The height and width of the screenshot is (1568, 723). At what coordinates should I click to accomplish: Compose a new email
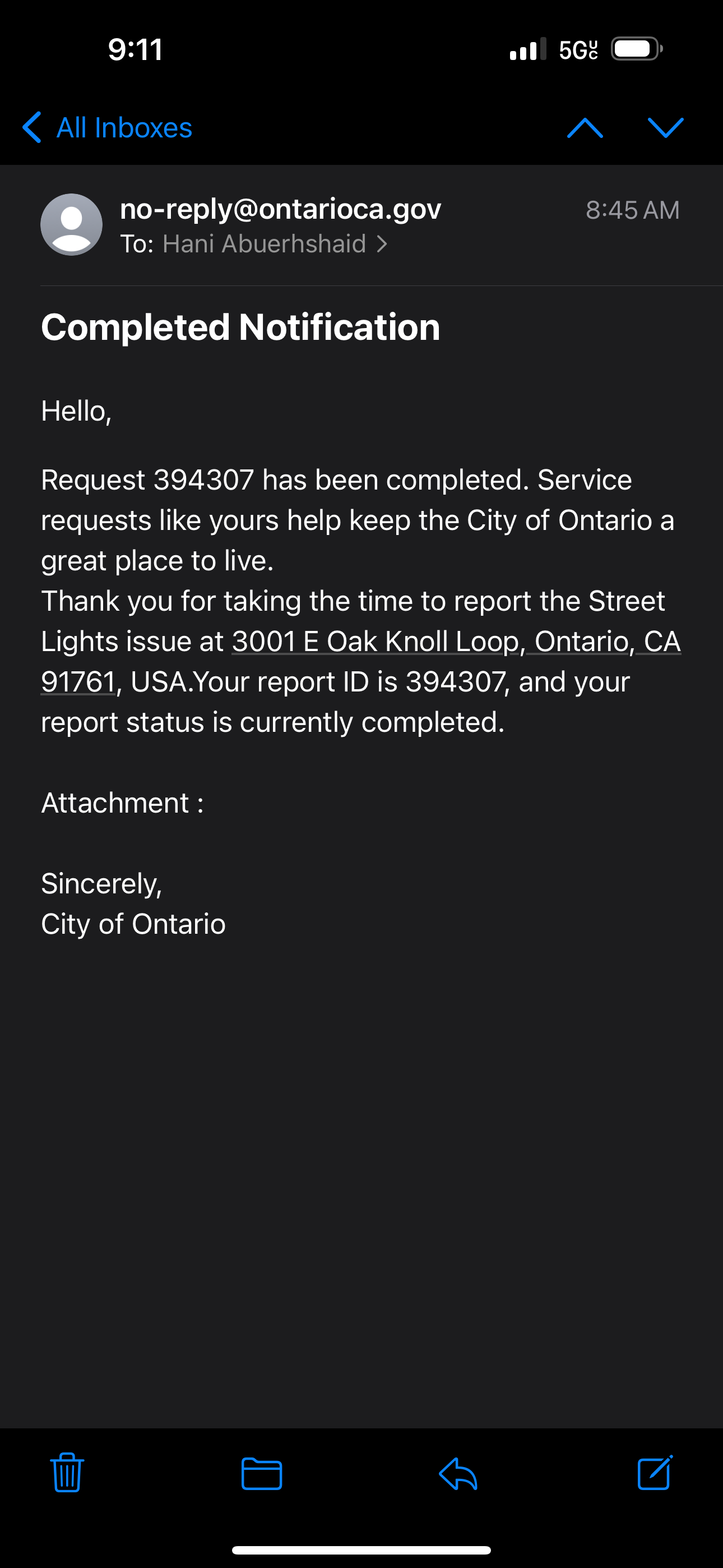(655, 1473)
